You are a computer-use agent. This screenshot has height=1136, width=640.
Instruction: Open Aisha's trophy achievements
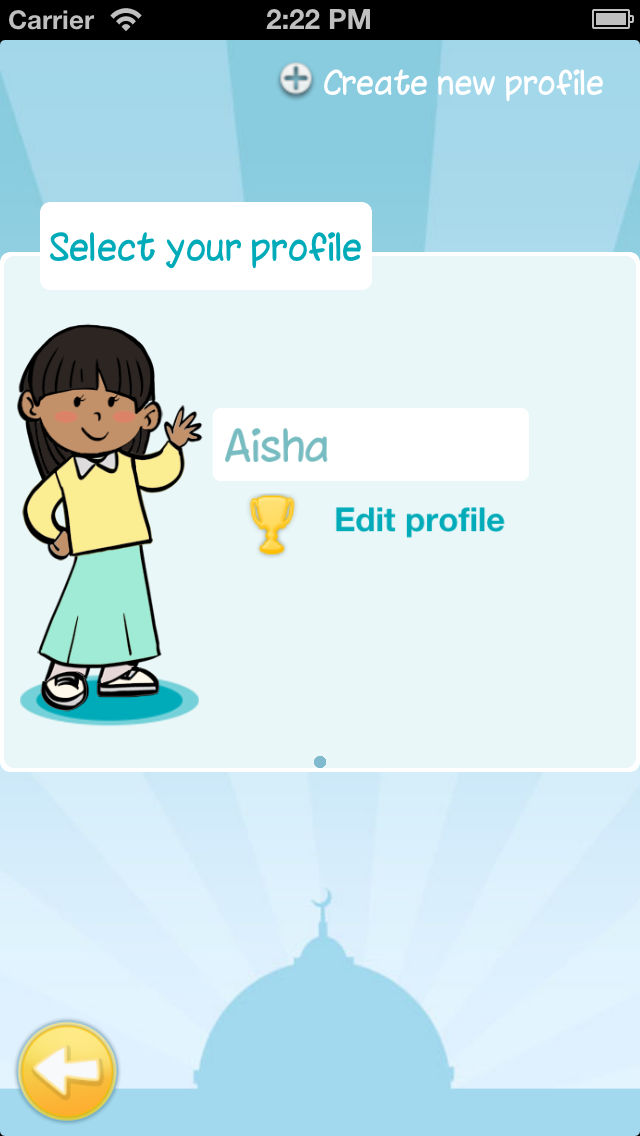(x=271, y=524)
